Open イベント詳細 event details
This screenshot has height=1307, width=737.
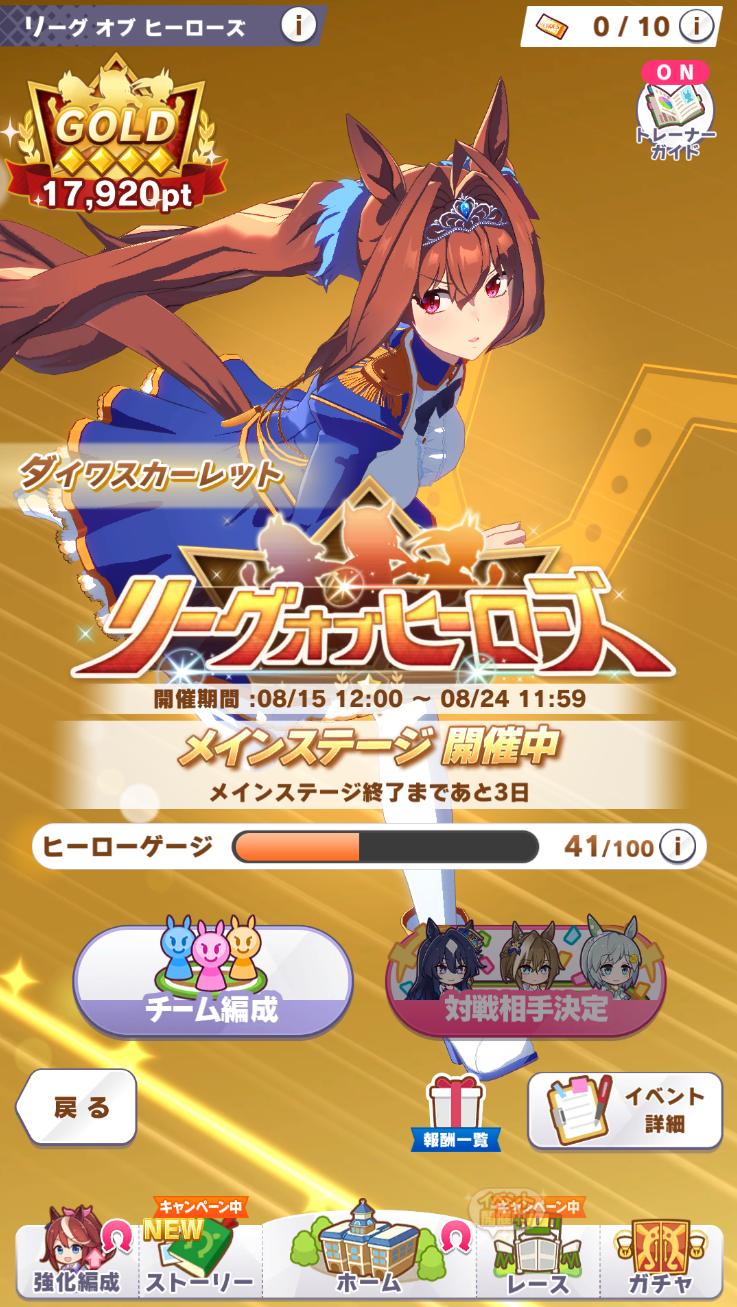tap(624, 1109)
